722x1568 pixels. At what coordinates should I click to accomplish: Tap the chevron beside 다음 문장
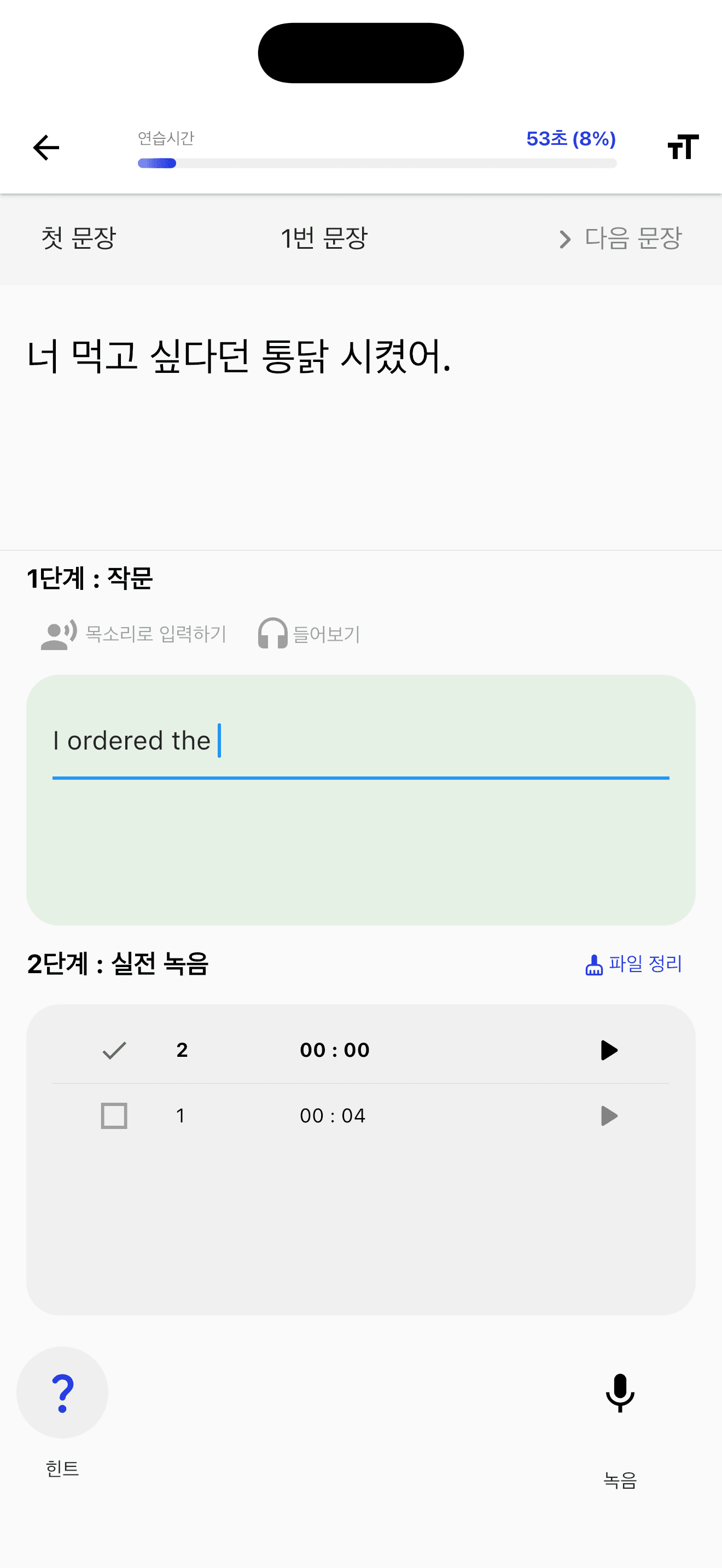(563, 240)
